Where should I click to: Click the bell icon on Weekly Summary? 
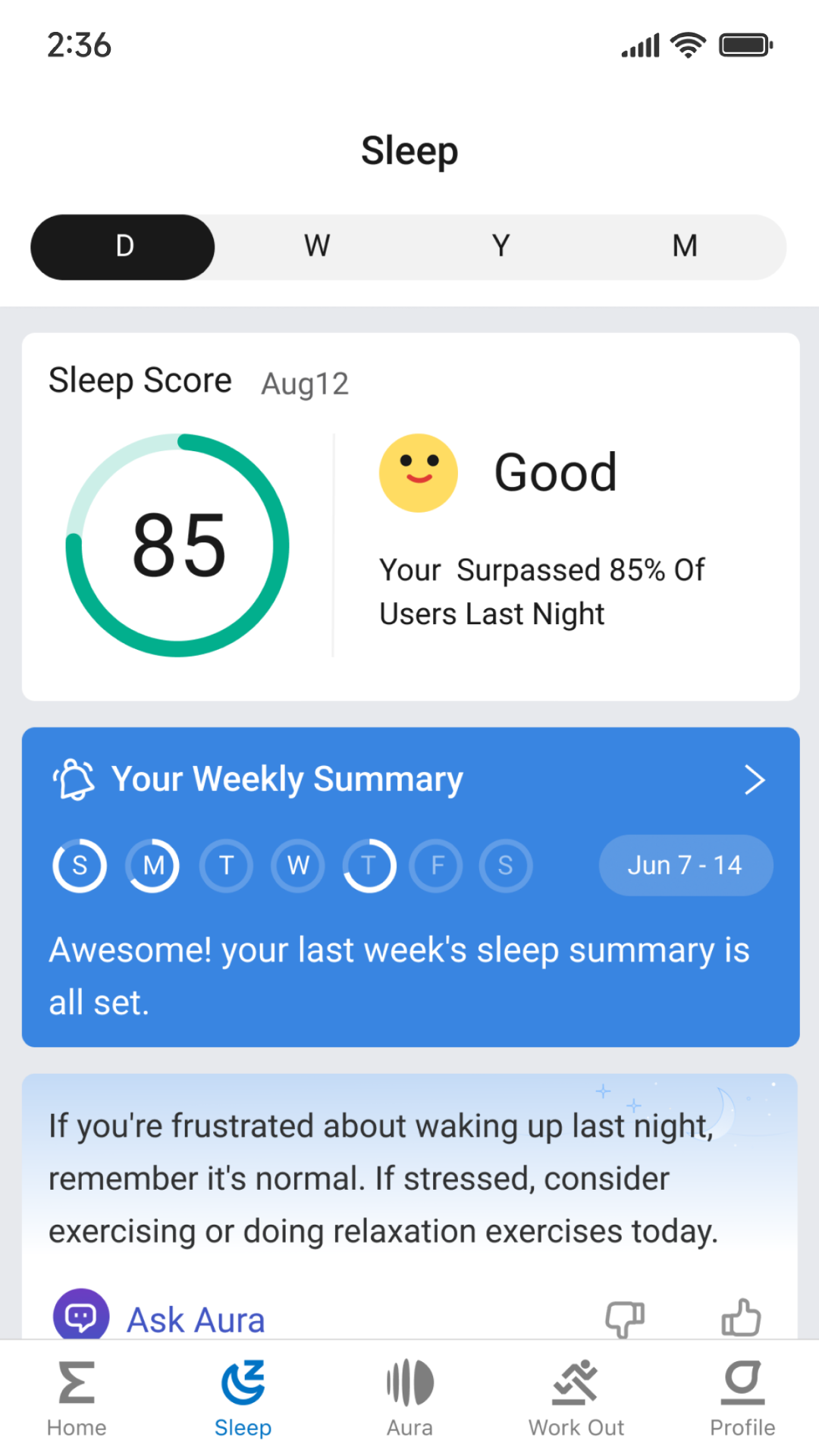click(73, 779)
